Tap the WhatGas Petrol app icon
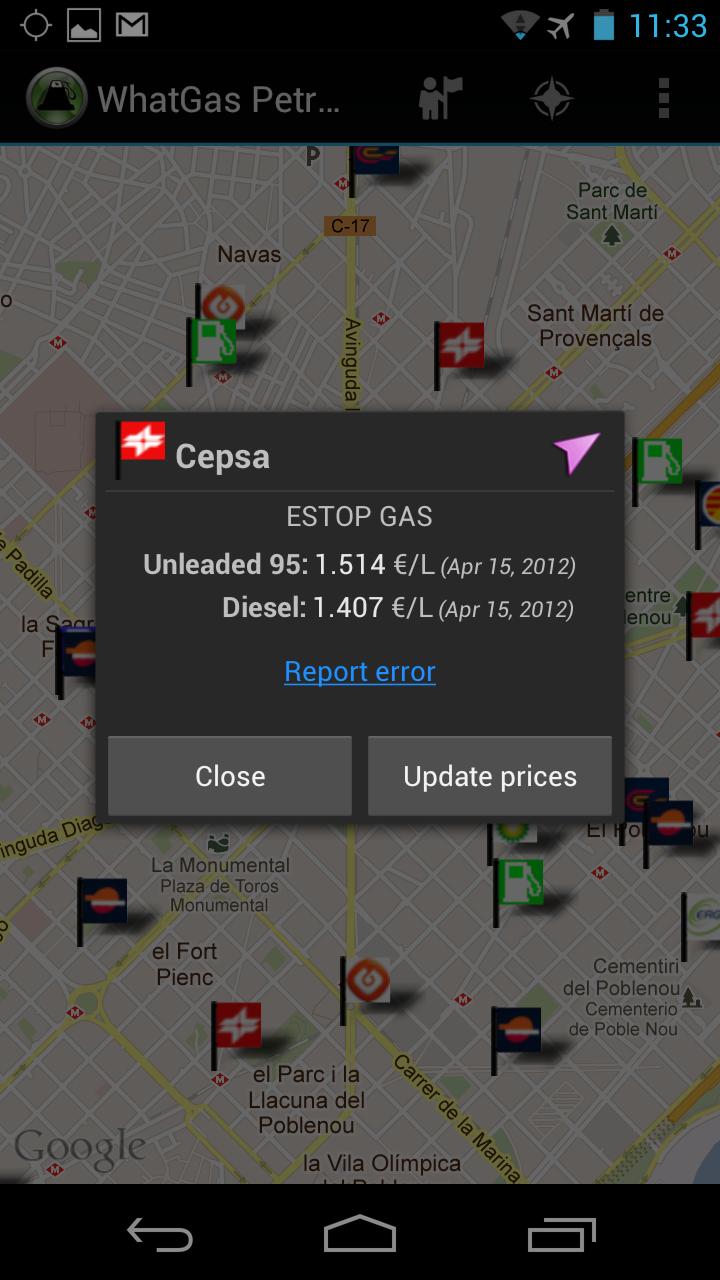720x1280 pixels. tap(56, 99)
